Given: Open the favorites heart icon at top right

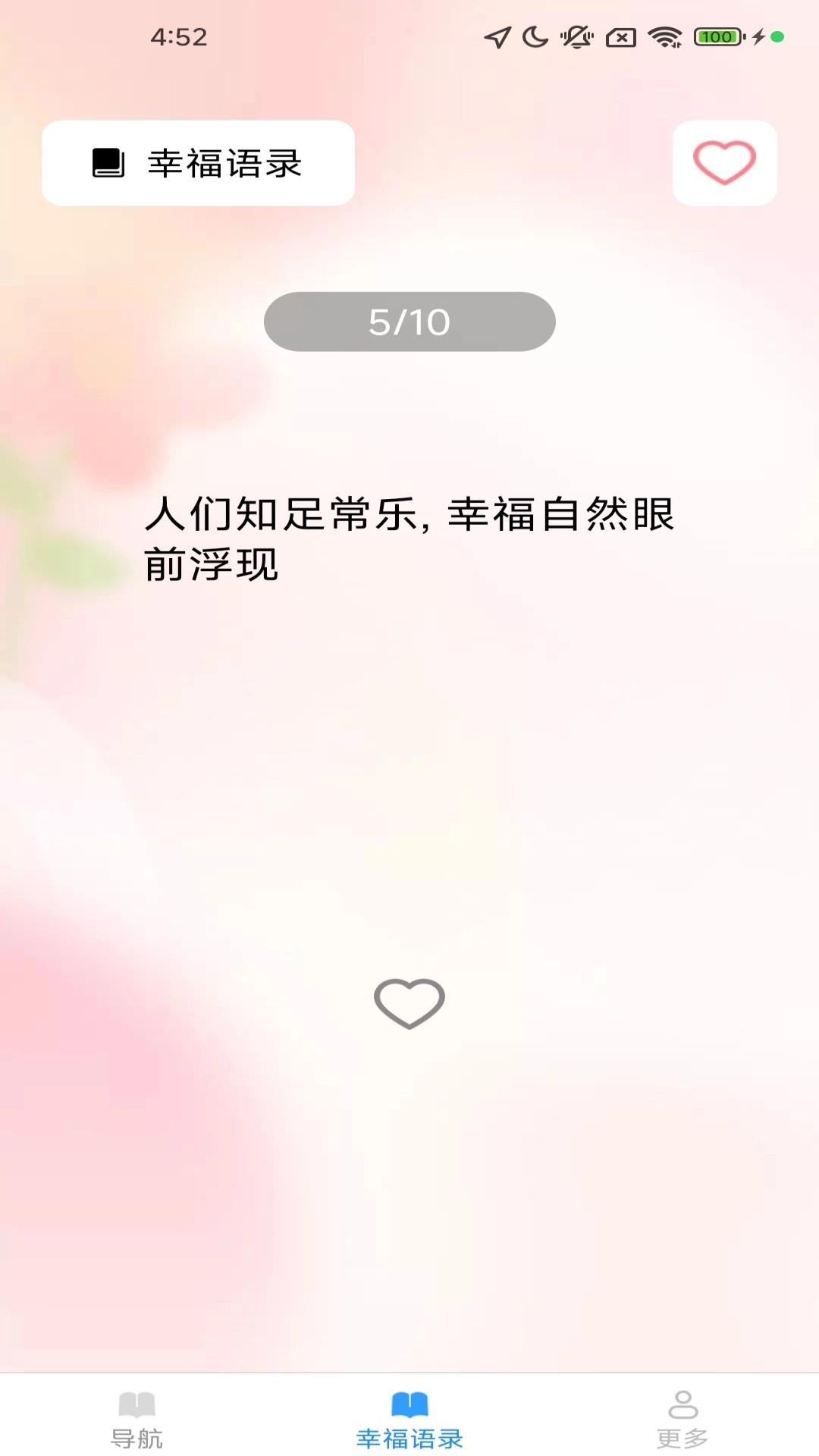Looking at the screenshot, I should pos(724,162).
